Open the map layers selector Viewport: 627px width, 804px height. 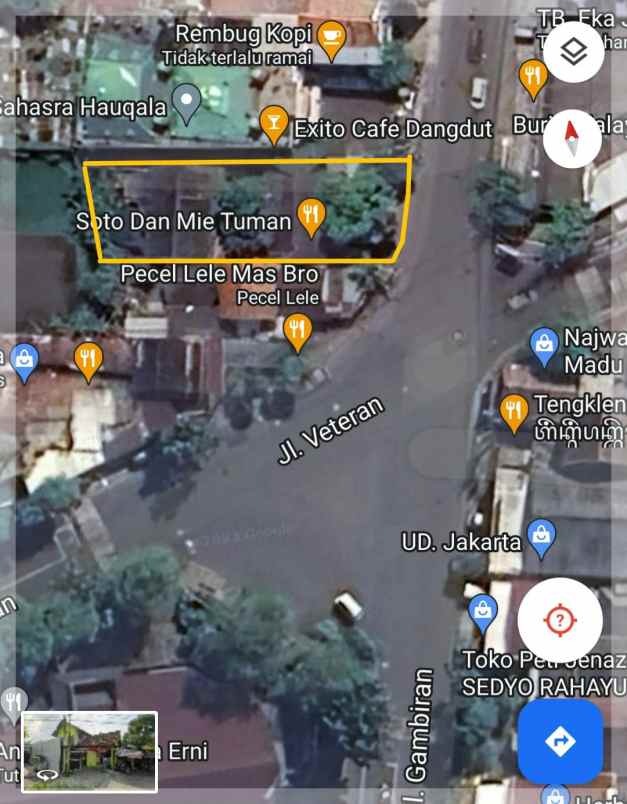pos(573,53)
